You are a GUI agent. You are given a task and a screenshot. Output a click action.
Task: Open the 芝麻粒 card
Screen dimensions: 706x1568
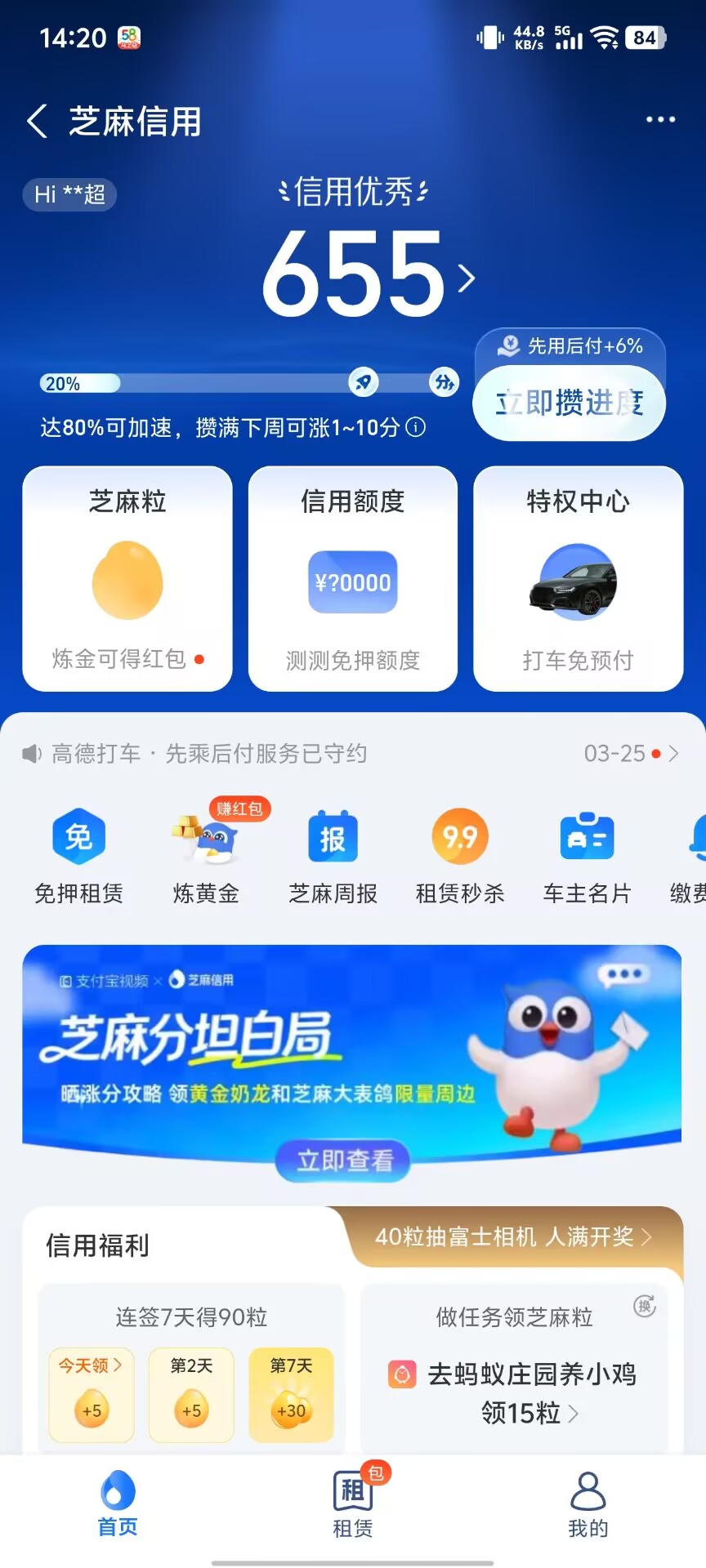pyautogui.click(x=127, y=578)
